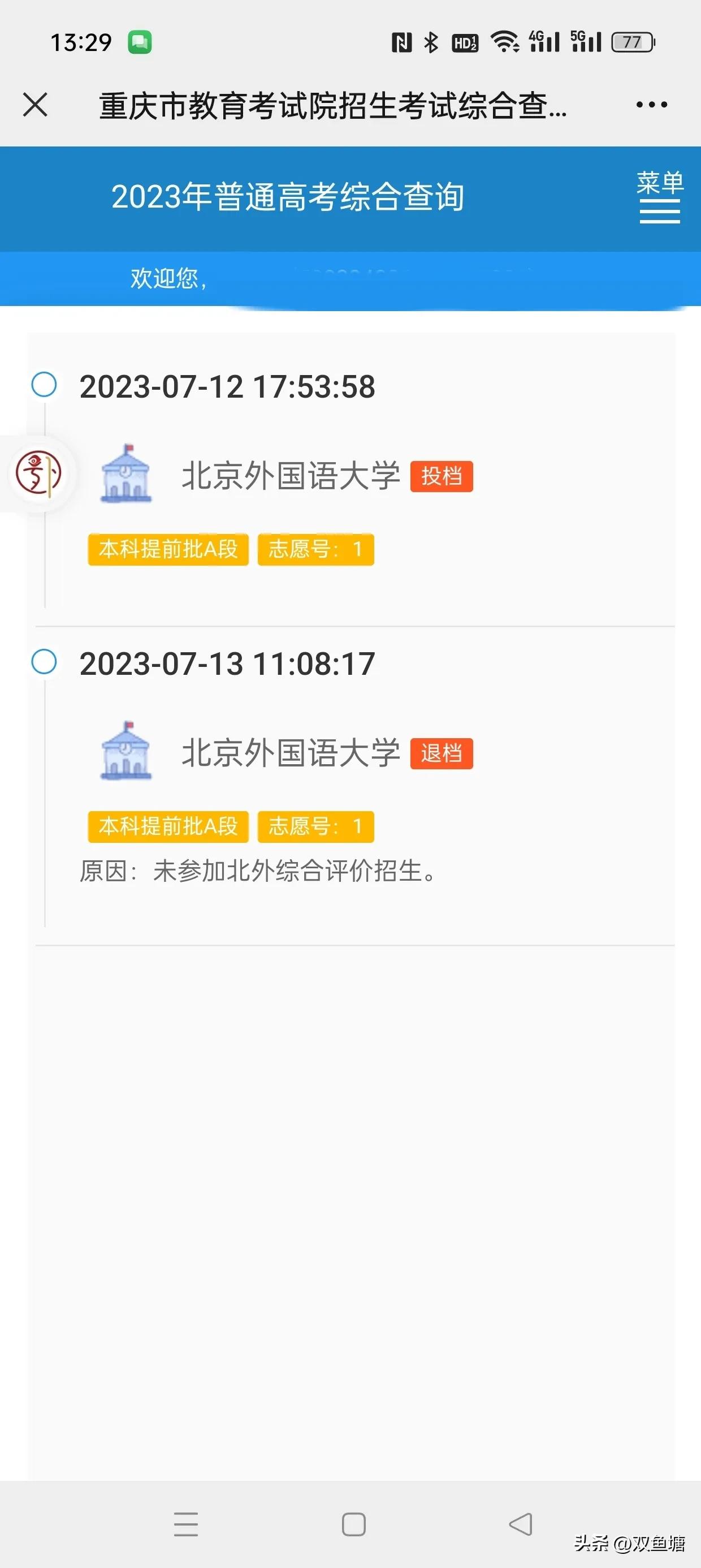Screen dimensions: 701x1568
Task: Tap the Bluetooth icon in the status bar
Action: click(x=432, y=41)
